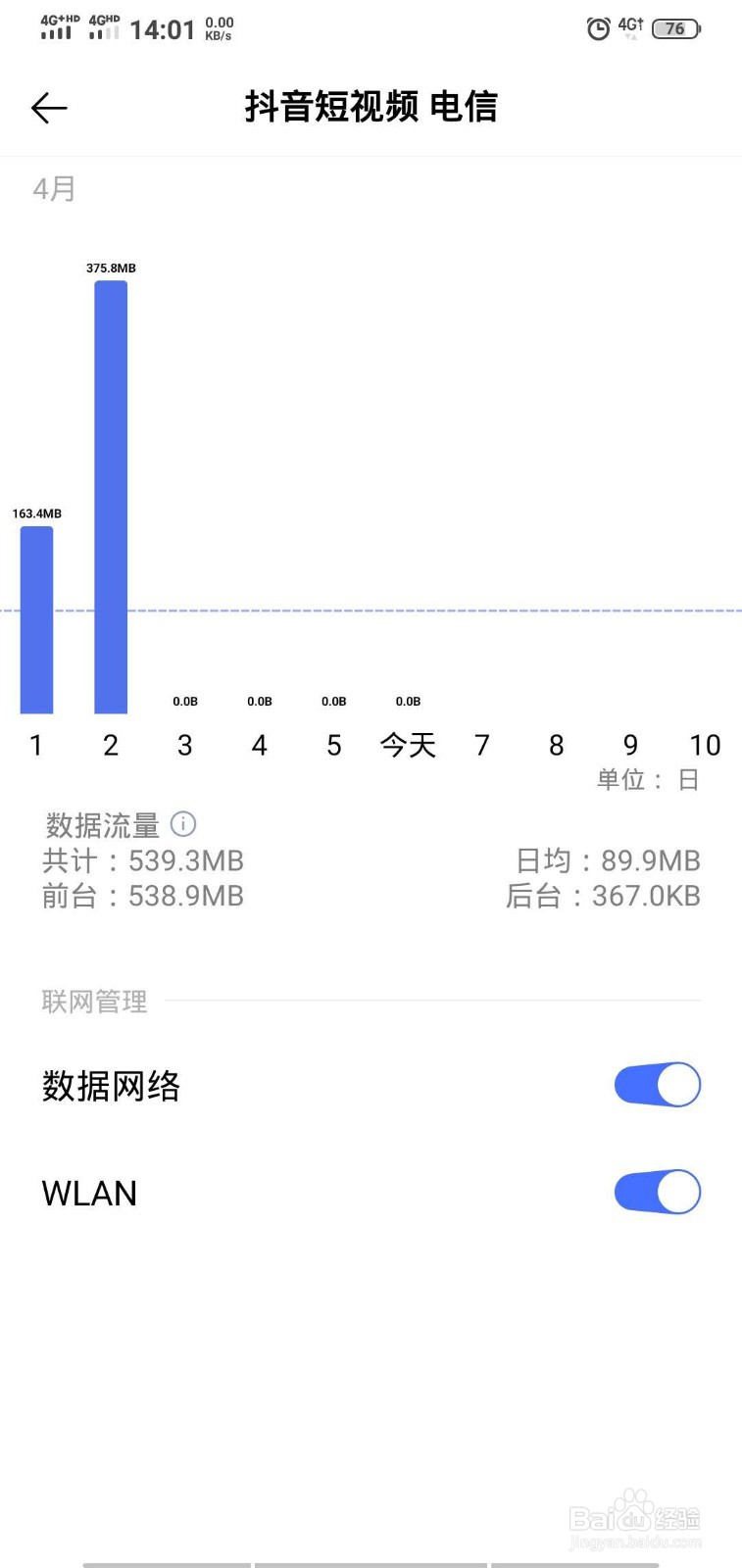Turn off the WLAN switch
Viewport: 742px width, 1568px height.
coord(657,1192)
